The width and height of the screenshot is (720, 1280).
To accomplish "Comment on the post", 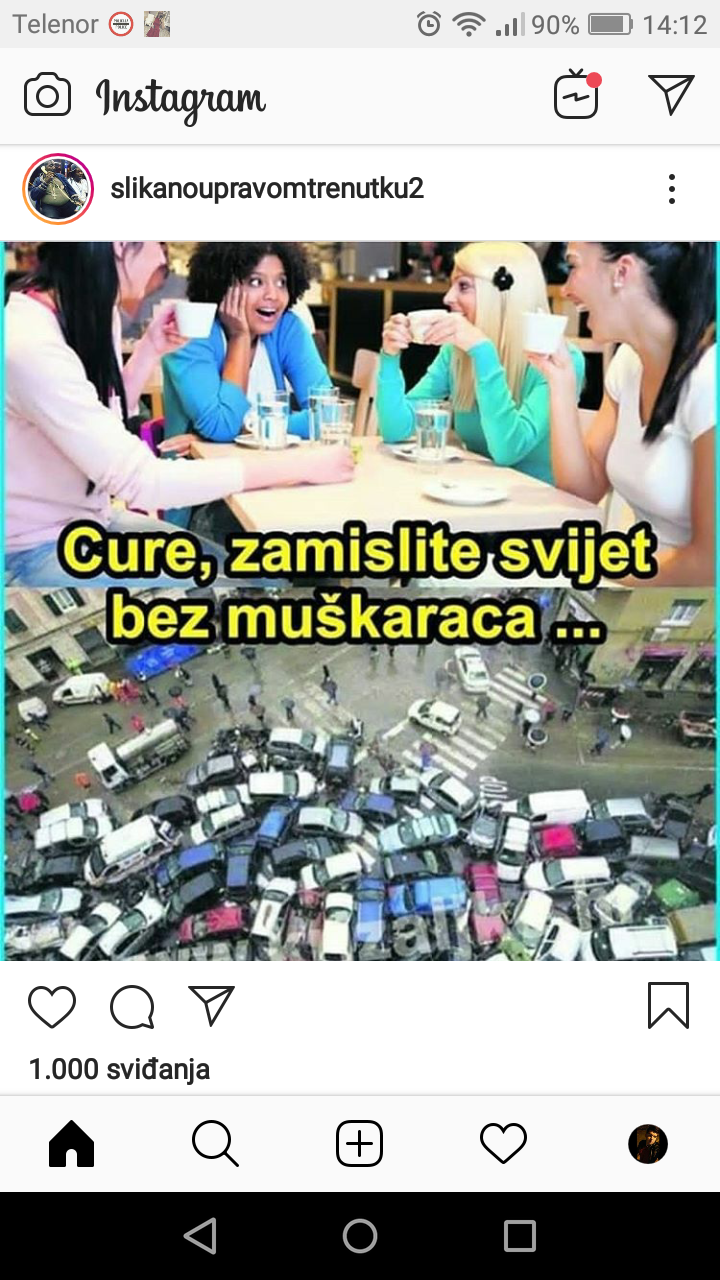I will point(132,1007).
